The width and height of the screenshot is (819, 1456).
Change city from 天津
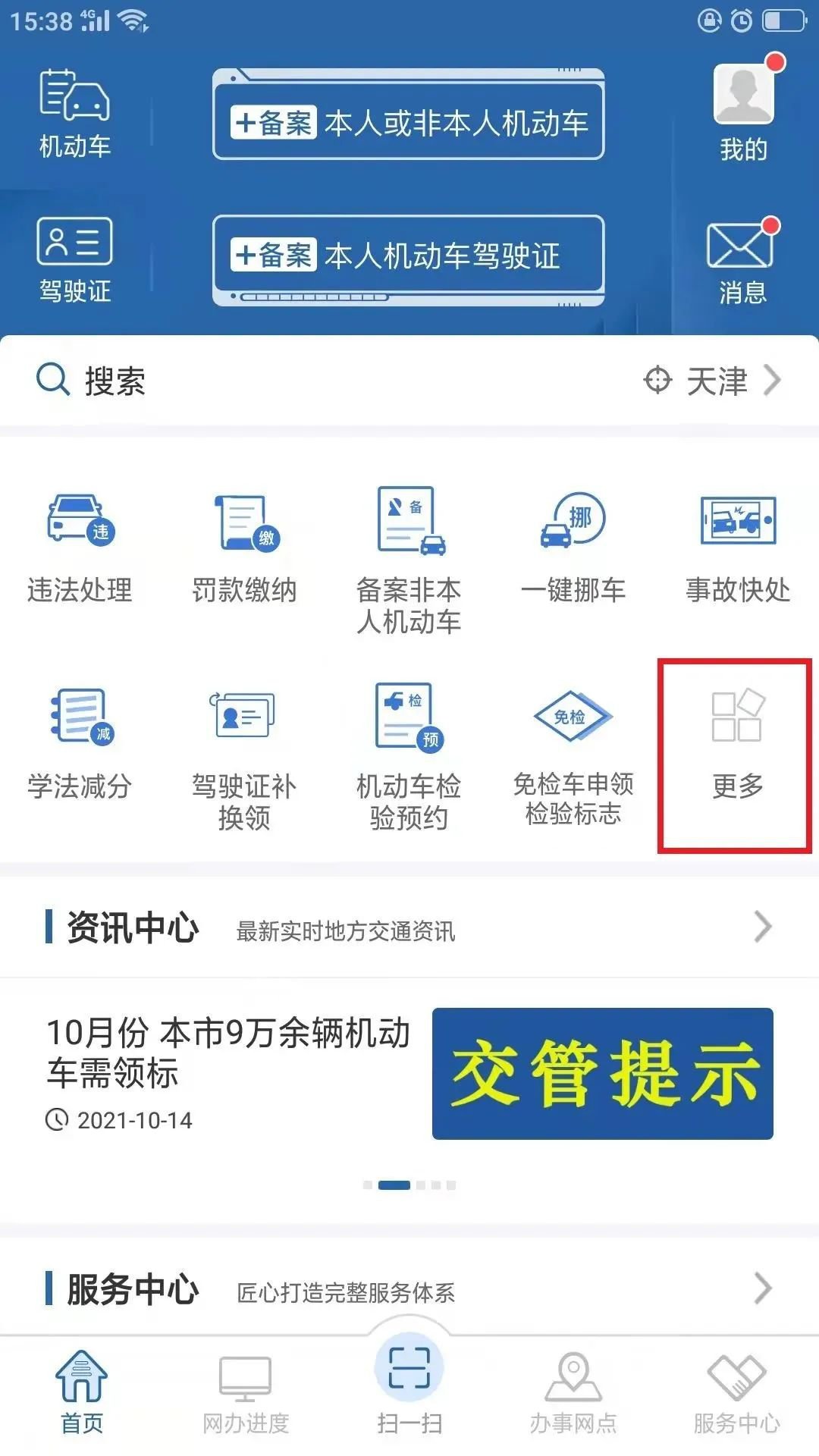[713, 380]
